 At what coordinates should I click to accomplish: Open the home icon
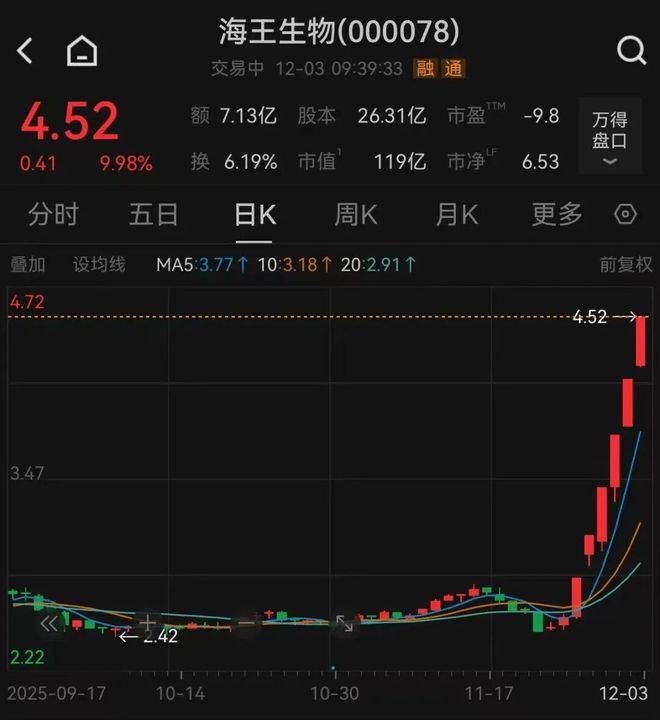click(82, 51)
